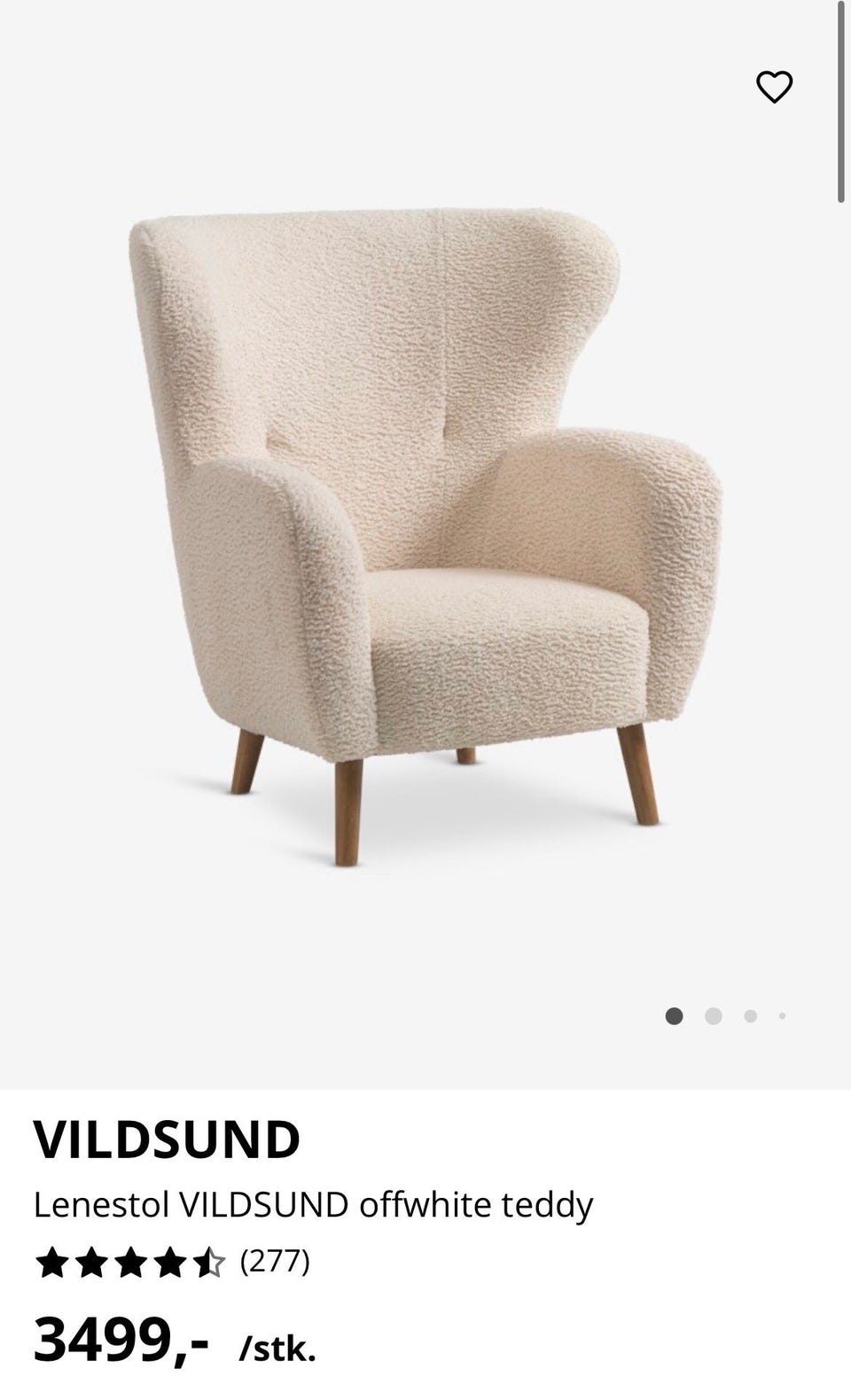Image resolution: width=851 pixels, height=1400 pixels.
Task: Open the 277 customer reviews rating
Action: [x=173, y=1262]
